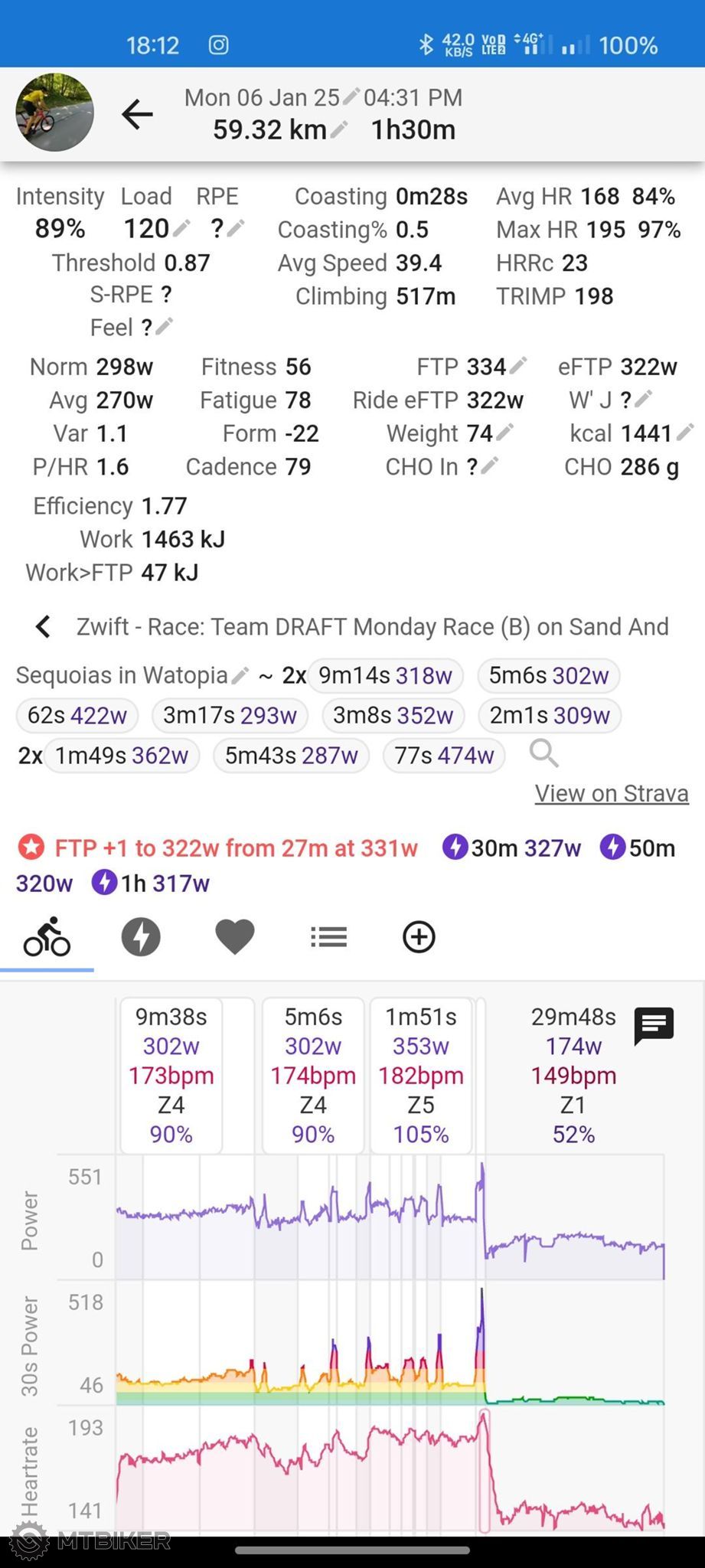This screenshot has height=1568, width=705.
Task: Select the 3m8s 352w interval chip
Action: 393,715
